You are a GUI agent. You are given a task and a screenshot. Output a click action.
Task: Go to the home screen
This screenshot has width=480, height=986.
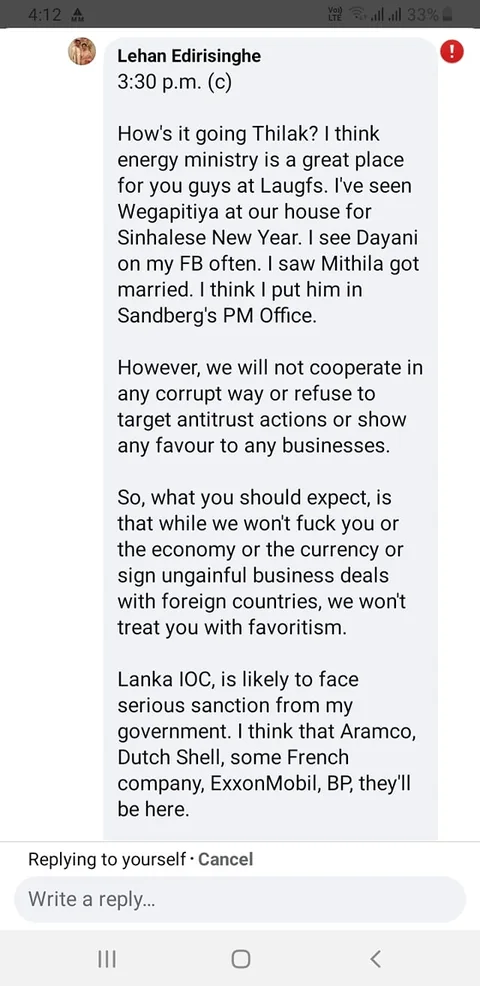pyautogui.click(x=240, y=958)
